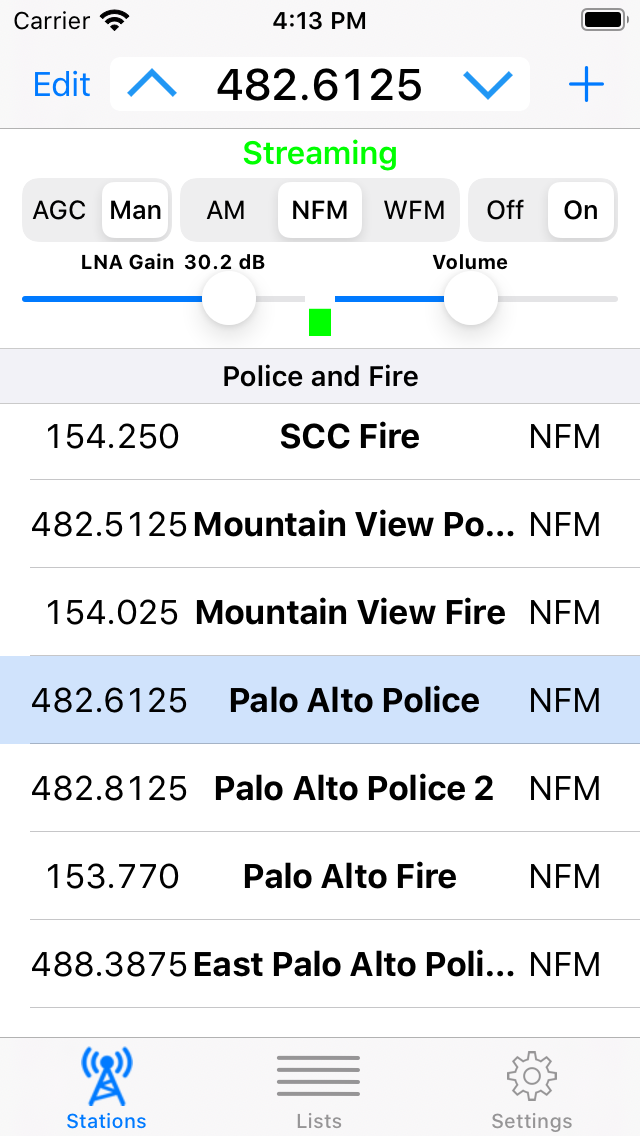Tap the LNA Gain slider

point(164,298)
